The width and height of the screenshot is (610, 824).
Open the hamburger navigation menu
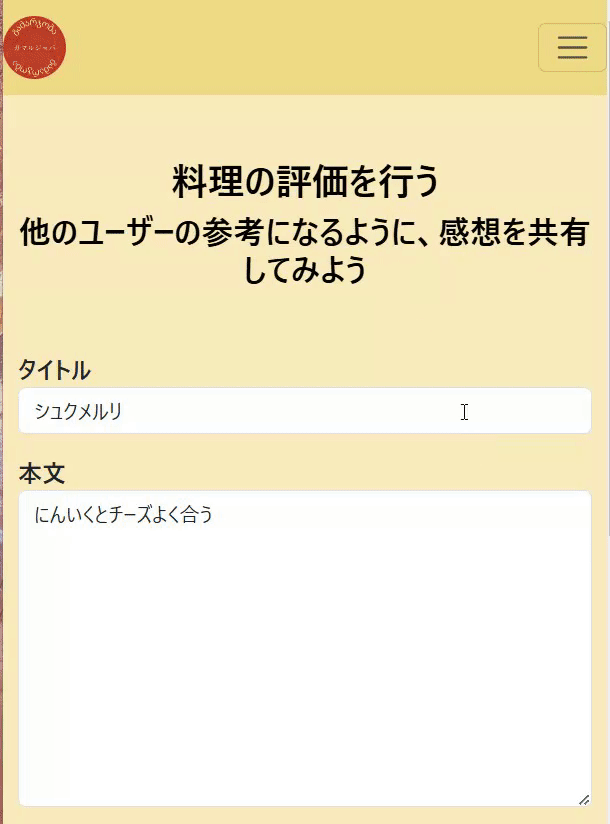point(572,48)
